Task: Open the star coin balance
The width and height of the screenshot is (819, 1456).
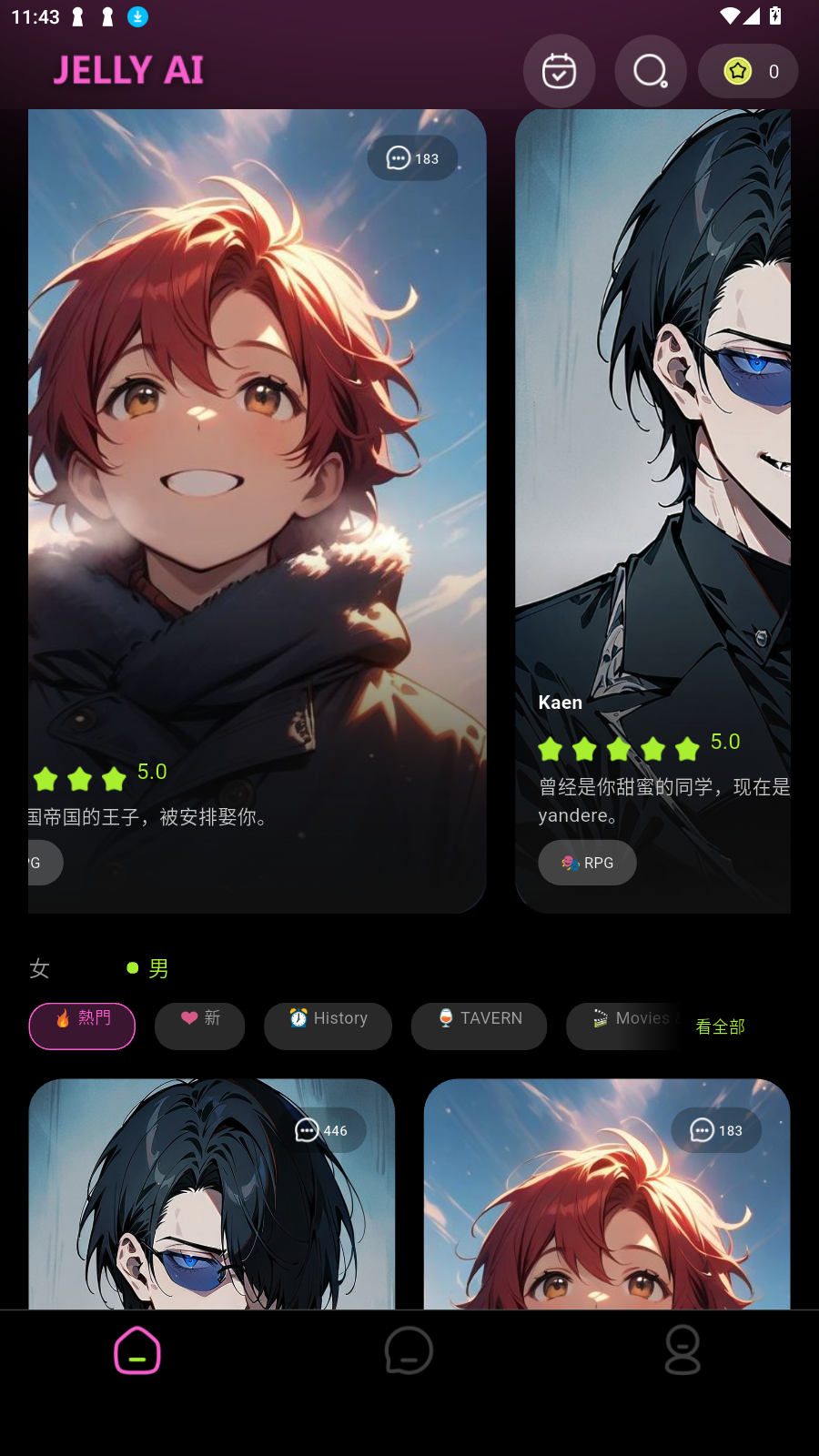Action: (748, 71)
